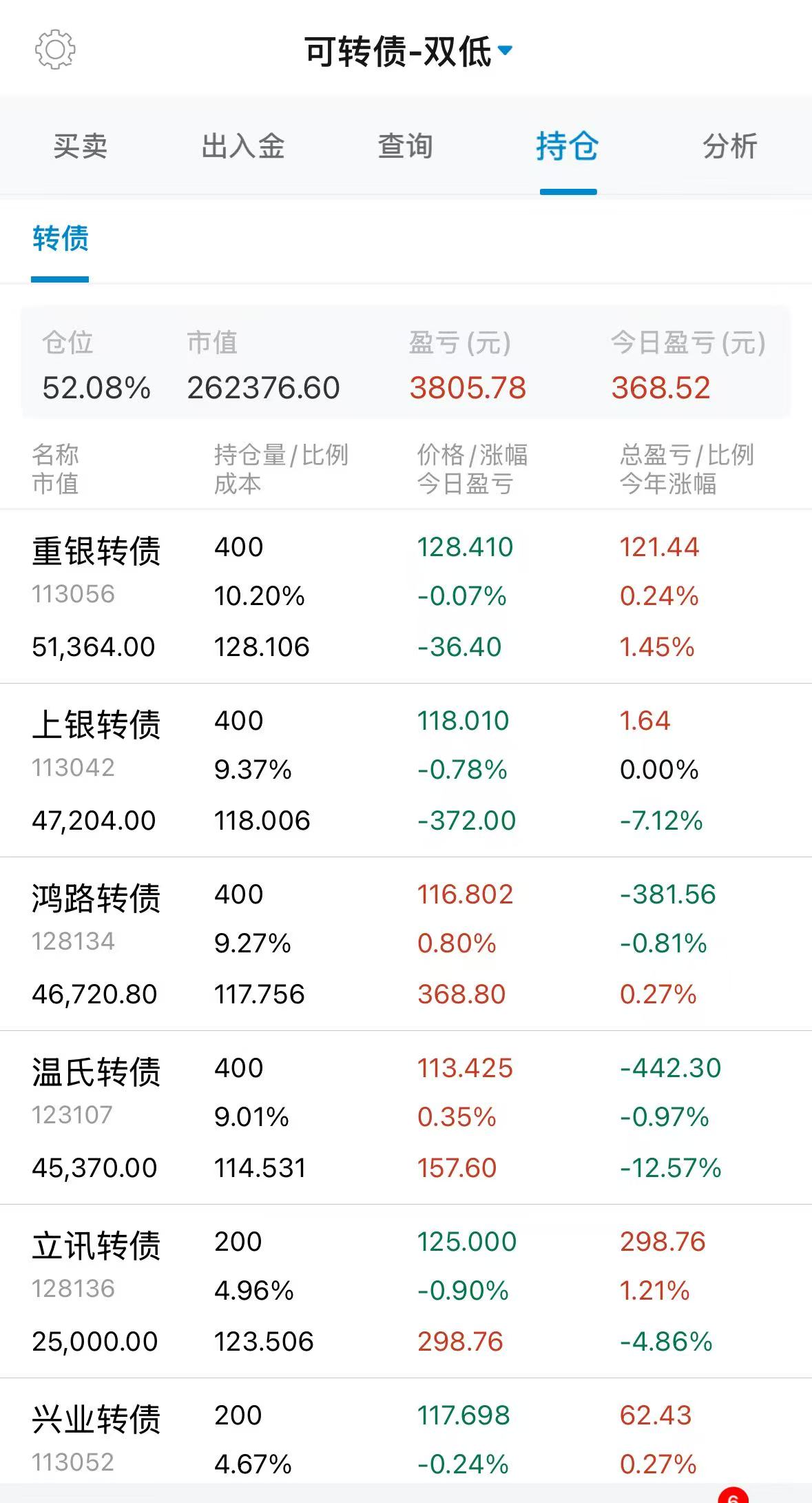Open the 分析 tab
Screen dimensions: 812x1503
click(x=730, y=146)
